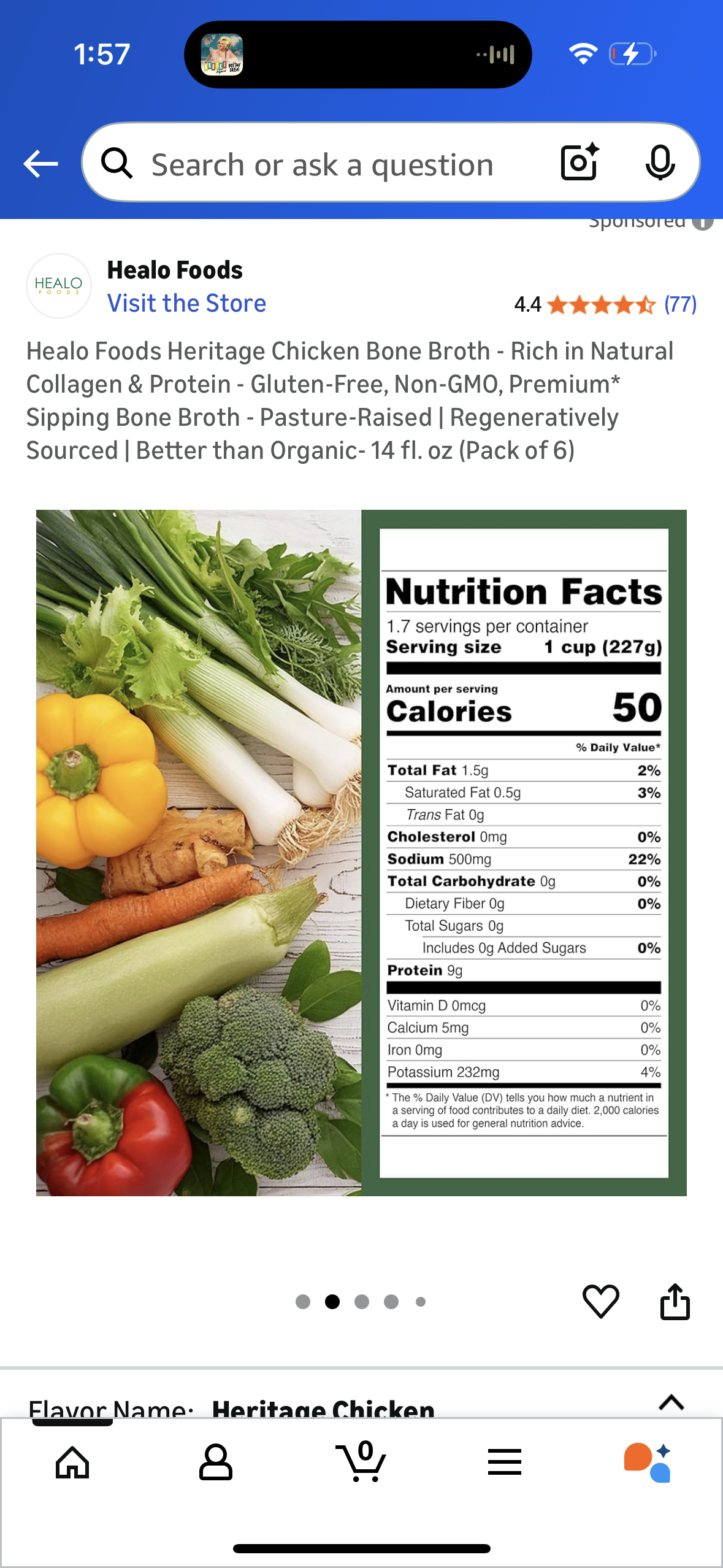The width and height of the screenshot is (723, 1568).
Task: Expand the Flavor Name chevron
Action: tap(671, 1402)
